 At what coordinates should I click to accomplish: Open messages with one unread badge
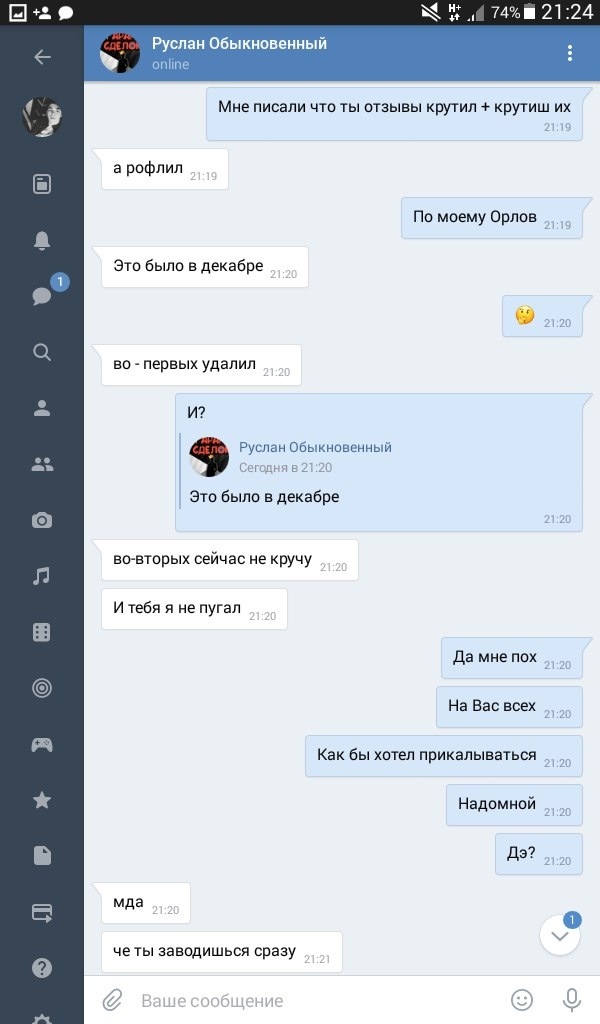pos(42,296)
